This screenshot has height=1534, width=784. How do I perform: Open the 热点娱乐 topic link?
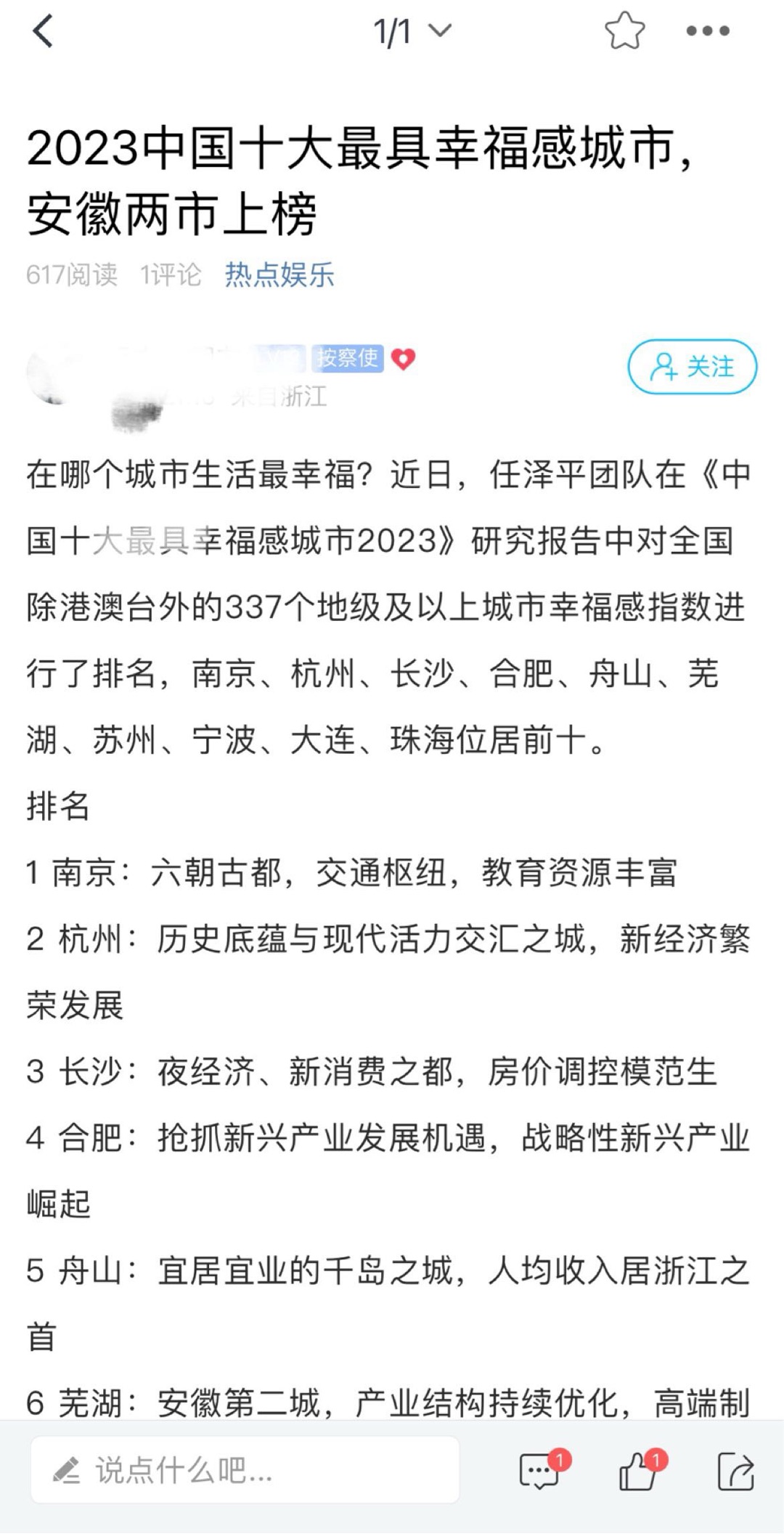pos(279,275)
